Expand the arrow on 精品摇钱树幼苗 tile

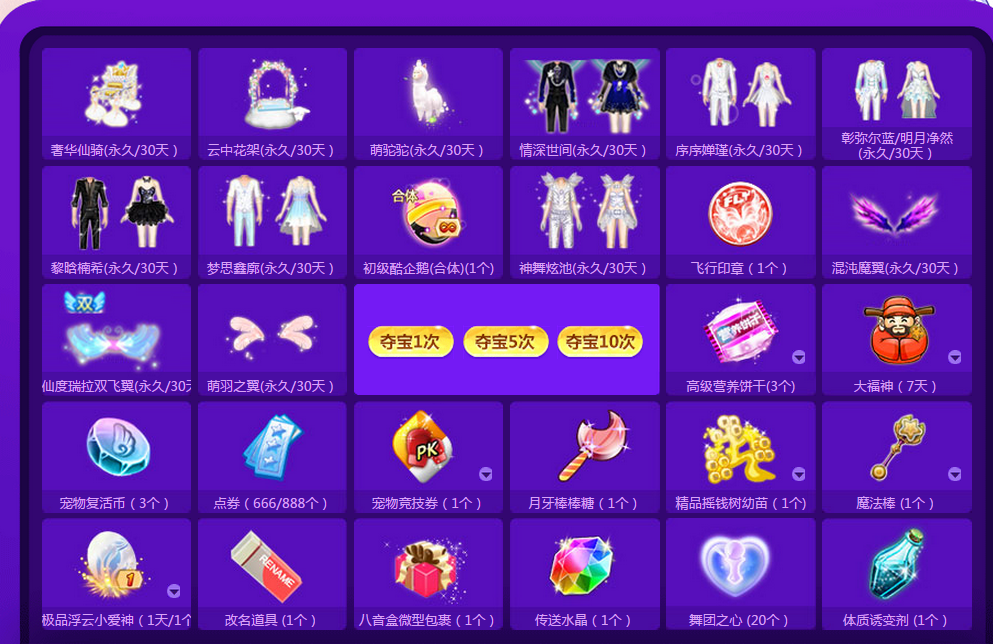799,474
